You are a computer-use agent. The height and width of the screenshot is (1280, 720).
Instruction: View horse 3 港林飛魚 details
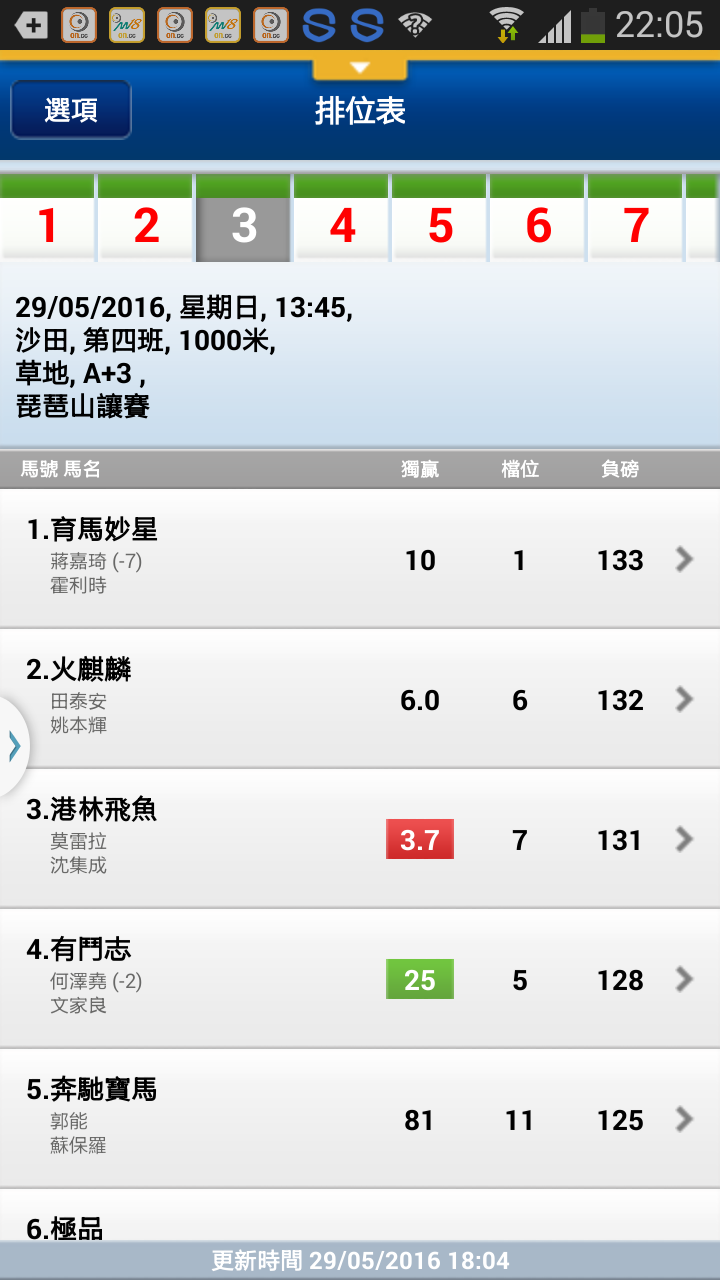(x=360, y=839)
